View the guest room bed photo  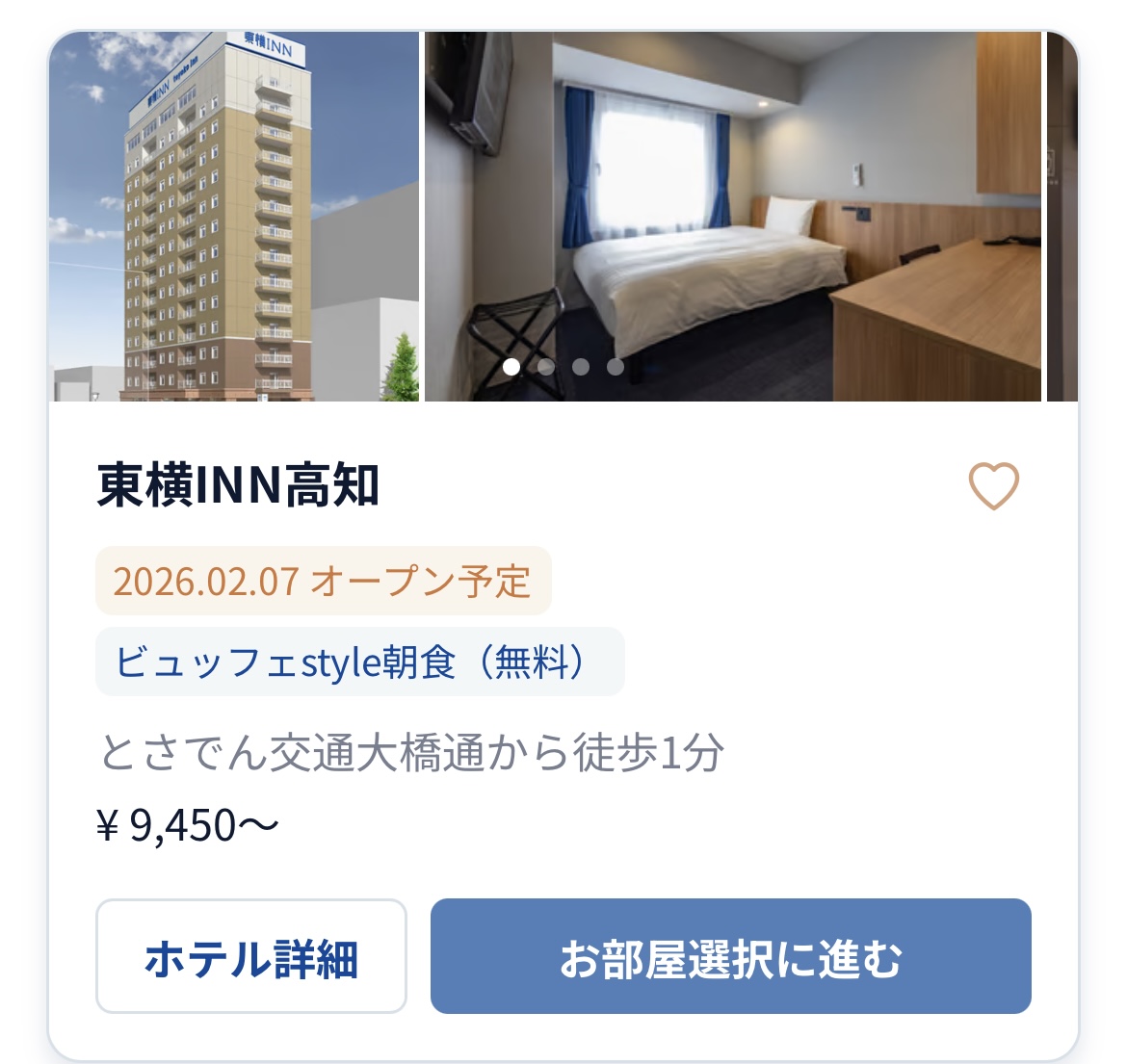(x=732, y=217)
